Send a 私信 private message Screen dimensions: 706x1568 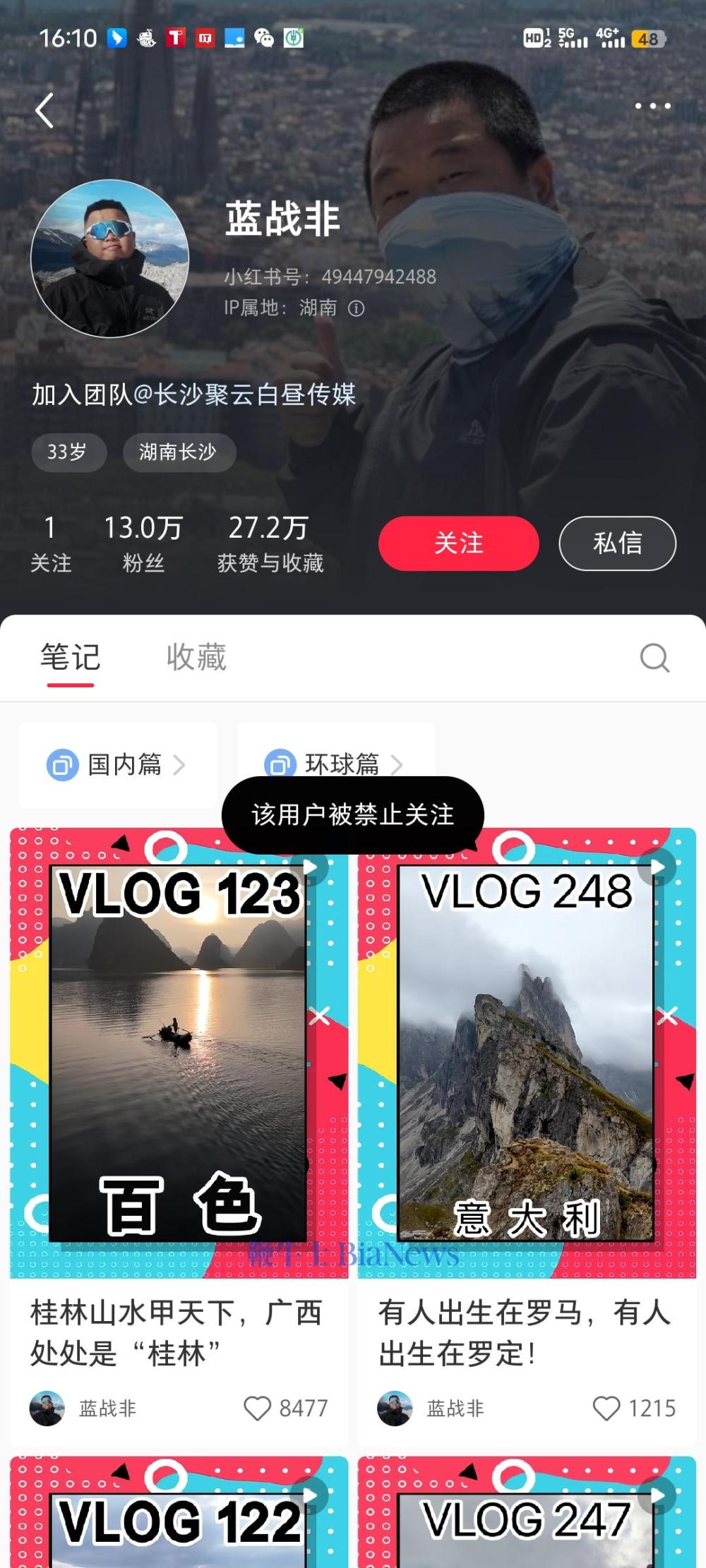[617, 543]
